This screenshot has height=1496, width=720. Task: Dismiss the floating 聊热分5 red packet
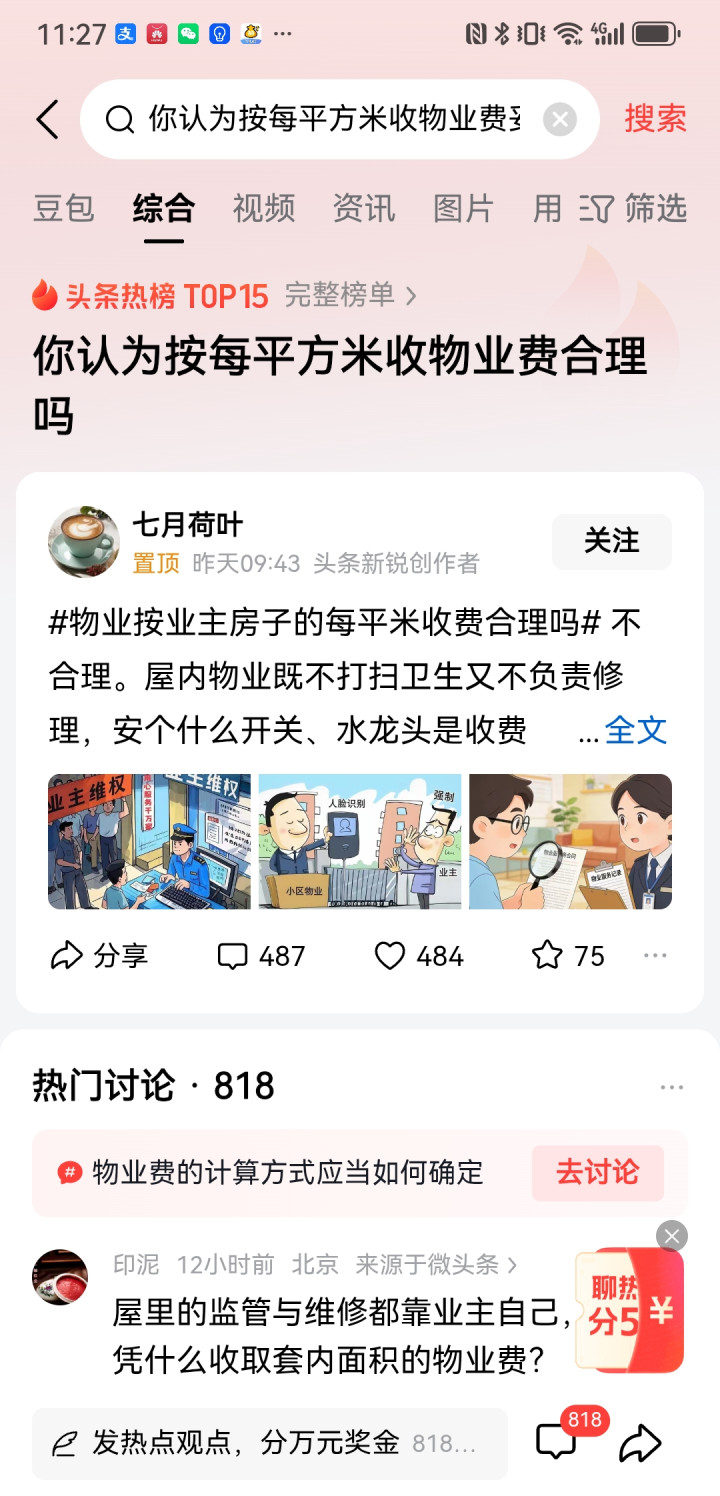coord(672,1236)
